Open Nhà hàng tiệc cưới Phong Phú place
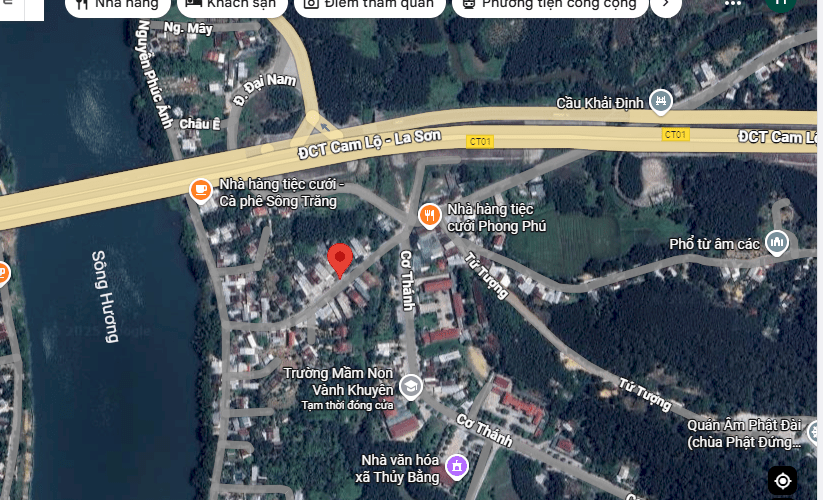The width and height of the screenshot is (823, 500). pos(430,214)
